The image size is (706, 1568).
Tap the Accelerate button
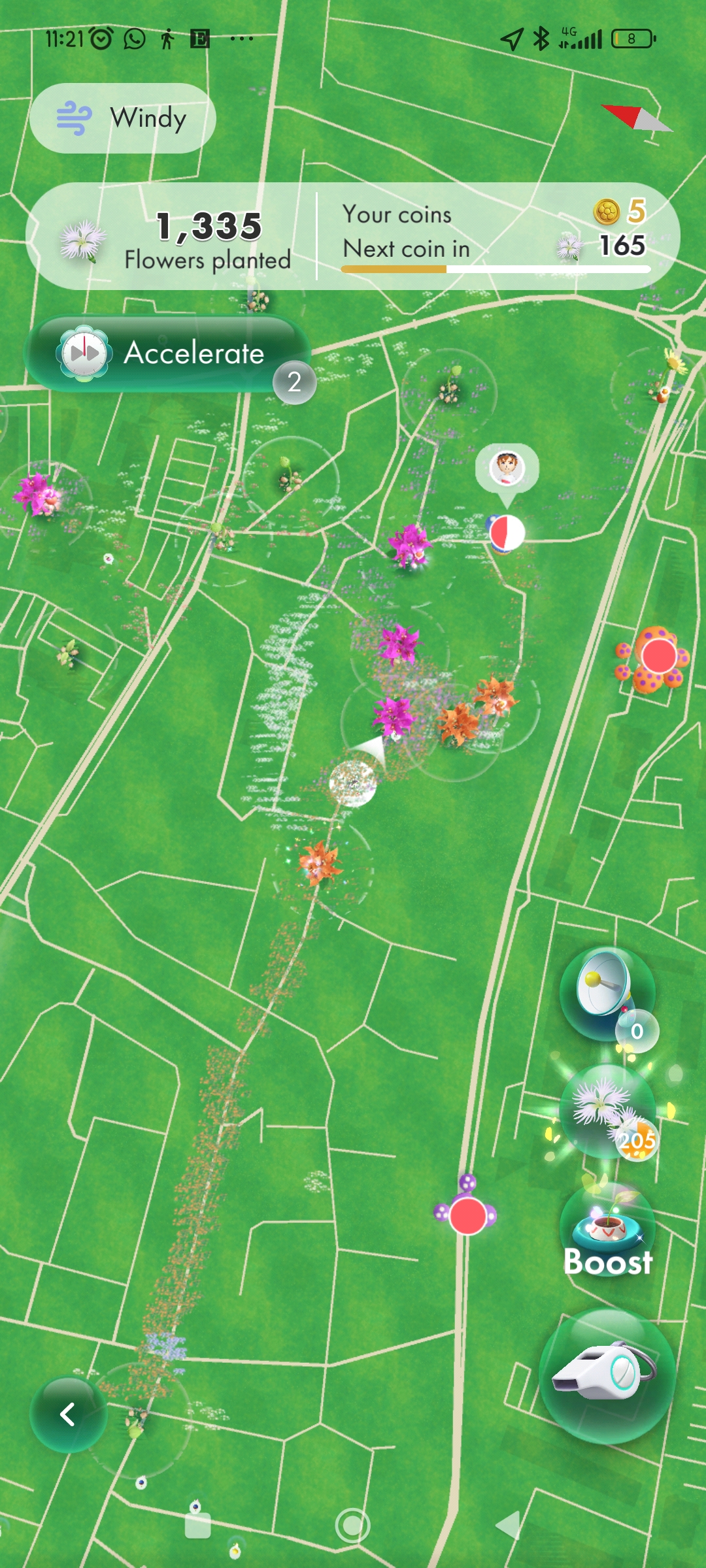pos(167,353)
